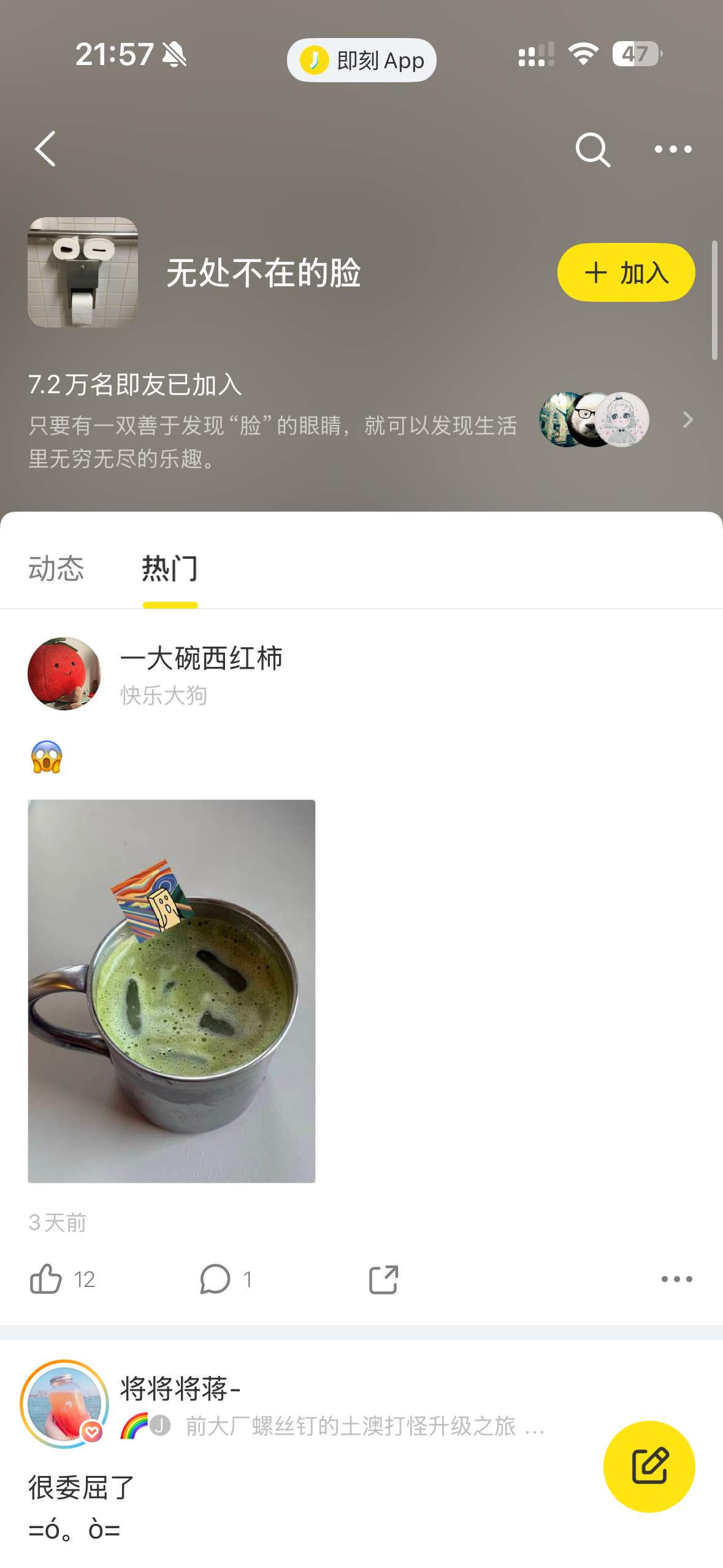
Task: Open the top bar overflow menu
Action: coord(673,149)
